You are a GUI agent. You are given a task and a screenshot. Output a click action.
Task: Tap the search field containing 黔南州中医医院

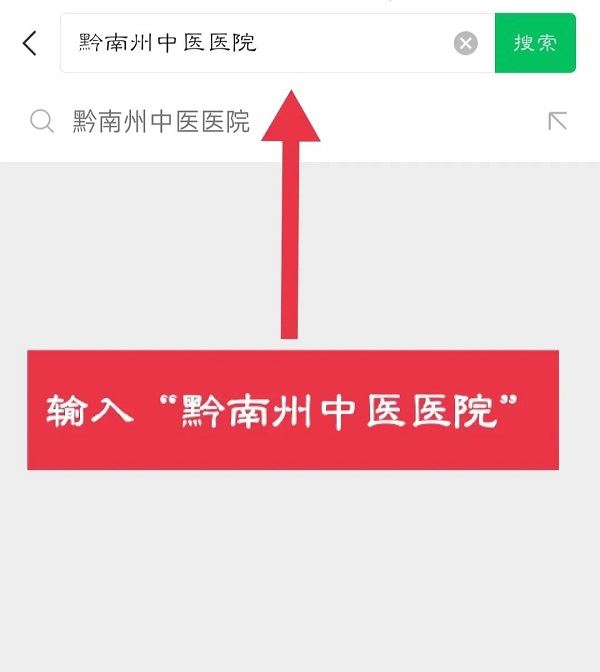pyautogui.click(x=250, y=43)
